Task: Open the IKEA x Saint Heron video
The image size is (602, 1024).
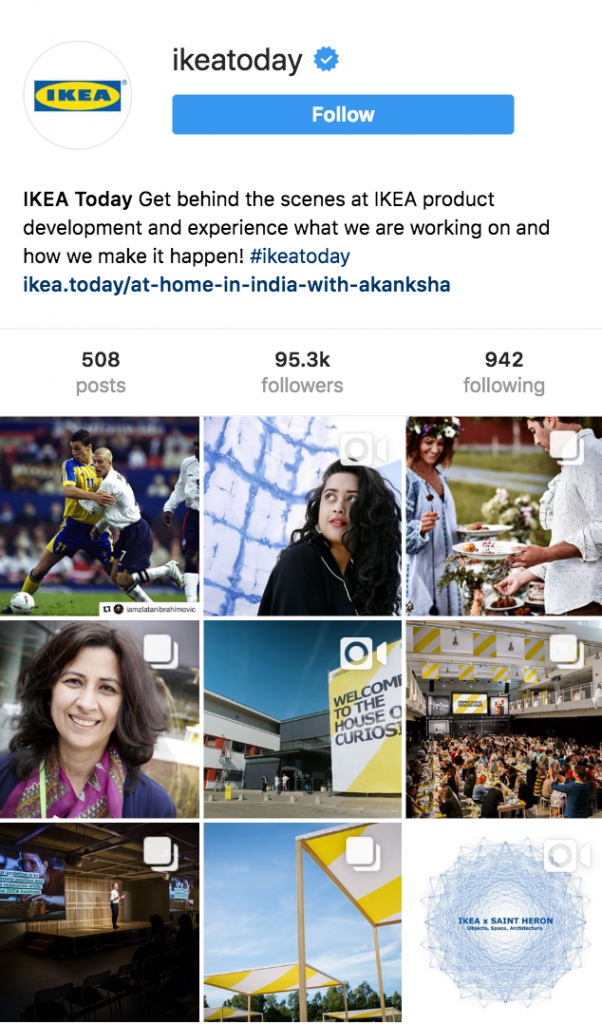Action: point(503,922)
